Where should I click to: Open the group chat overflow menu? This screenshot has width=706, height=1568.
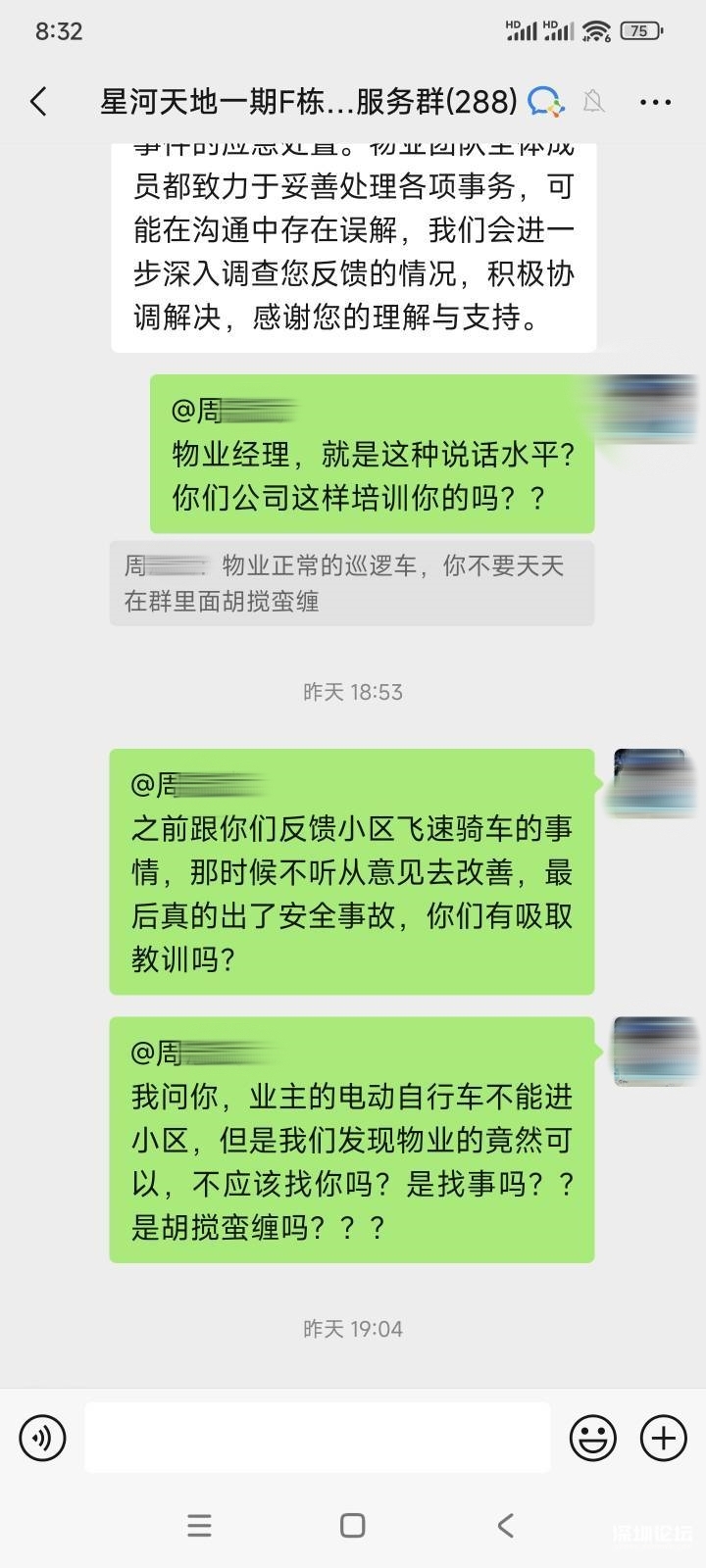655,101
